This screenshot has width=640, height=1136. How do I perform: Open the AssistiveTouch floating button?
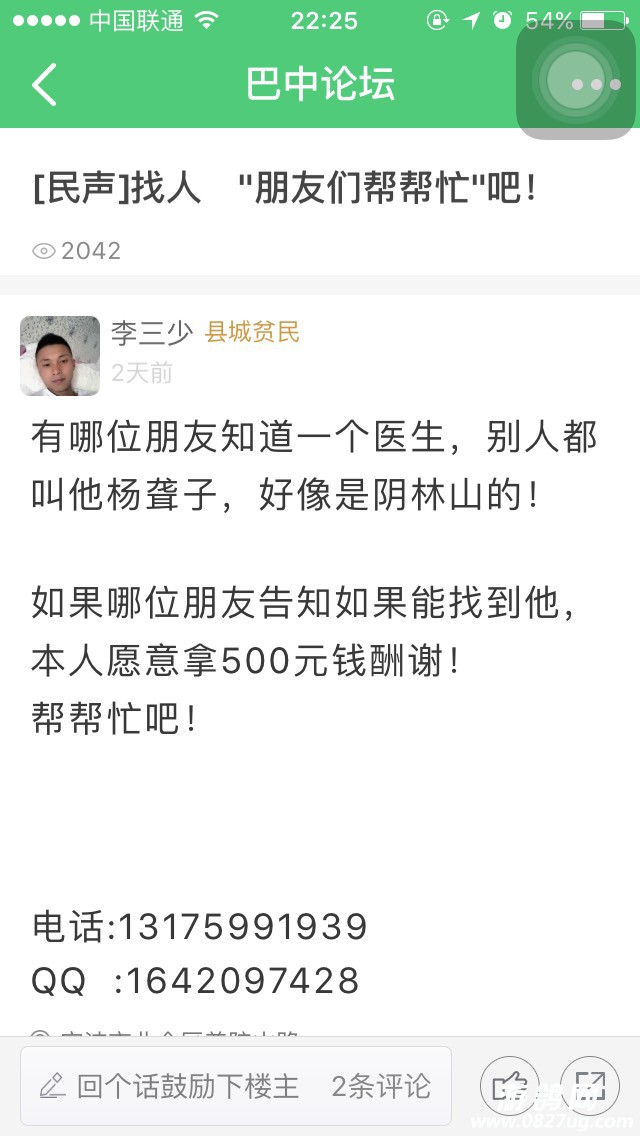point(577,83)
